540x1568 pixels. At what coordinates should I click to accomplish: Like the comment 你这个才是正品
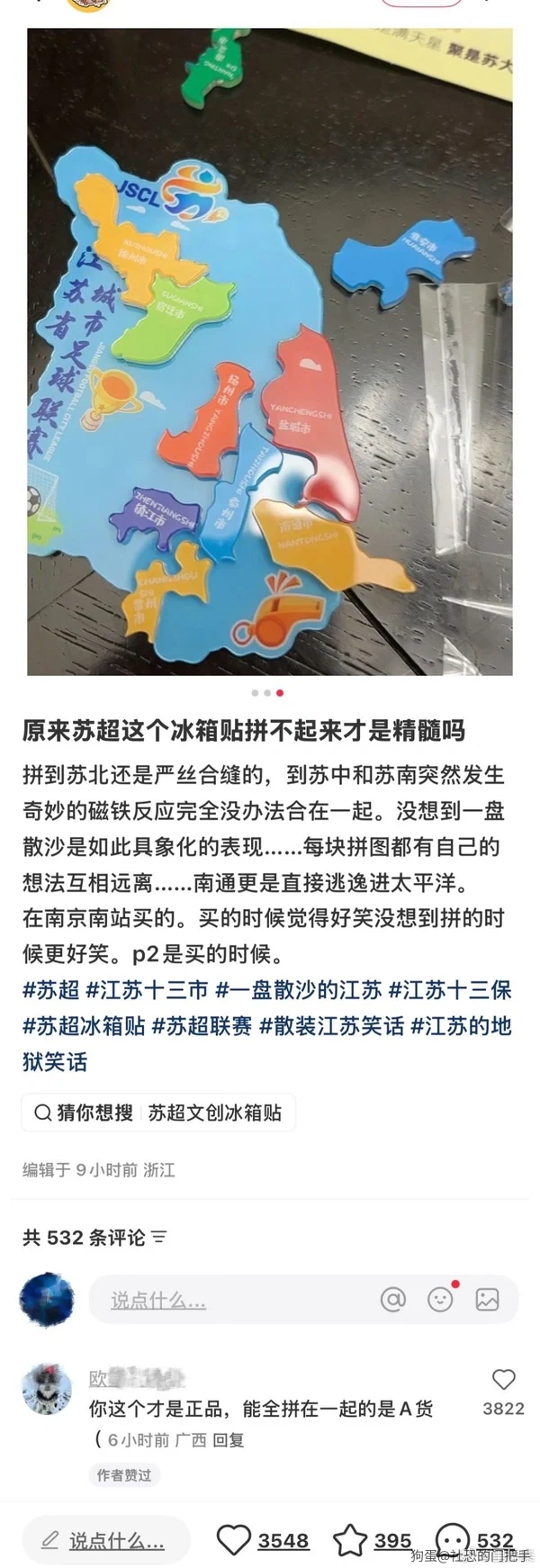pos(503,1380)
